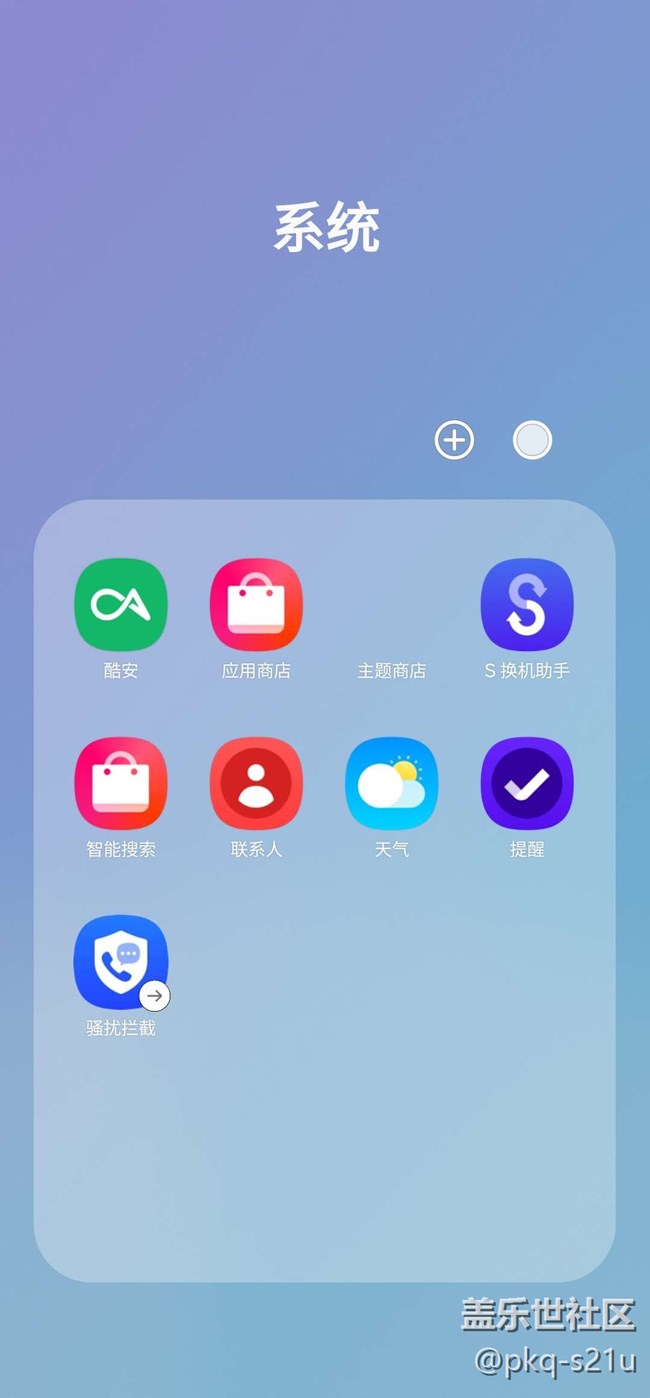Launch S 换机助手 app

click(x=527, y=605)
